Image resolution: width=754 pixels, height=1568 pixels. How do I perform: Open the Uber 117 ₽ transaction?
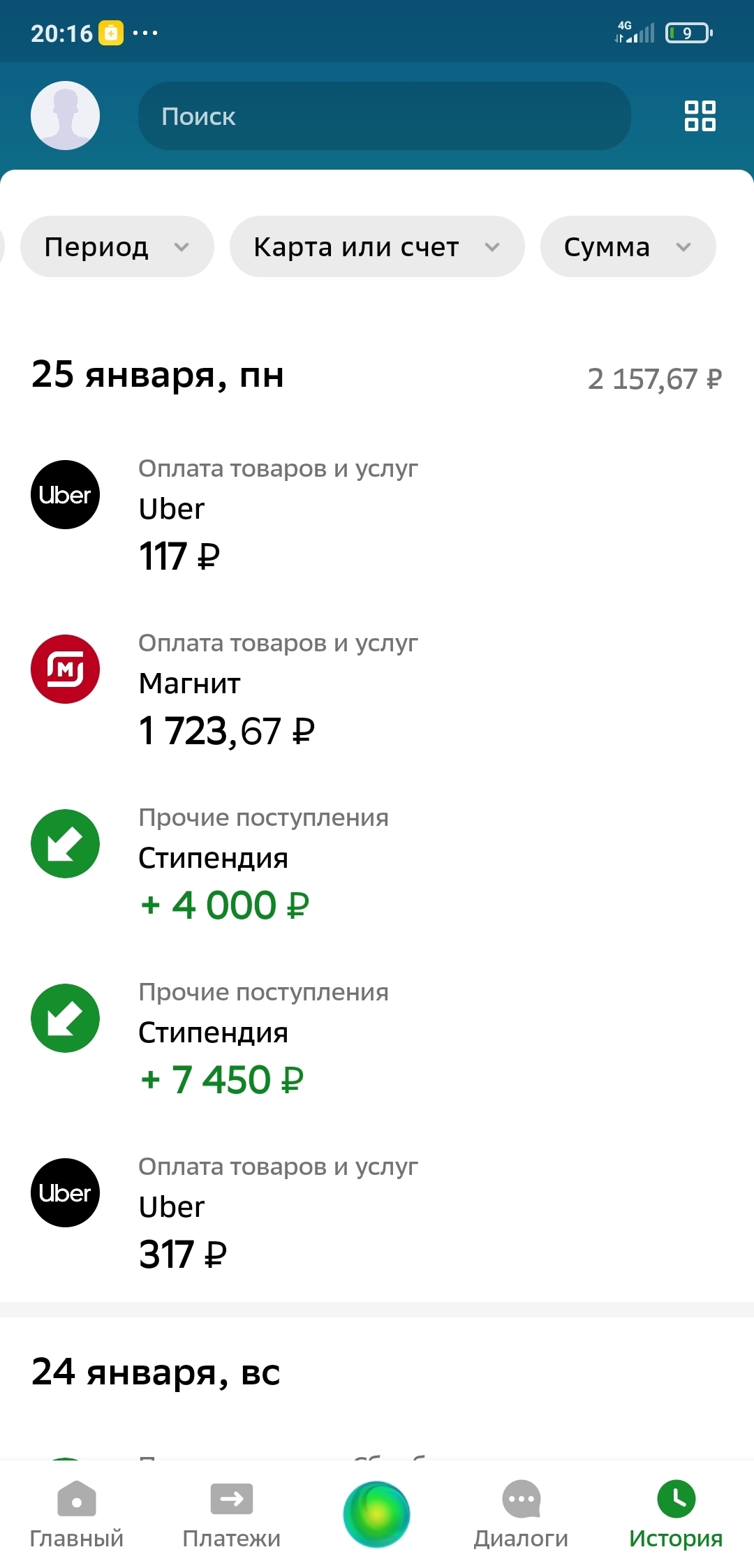[x=377, y=517]
